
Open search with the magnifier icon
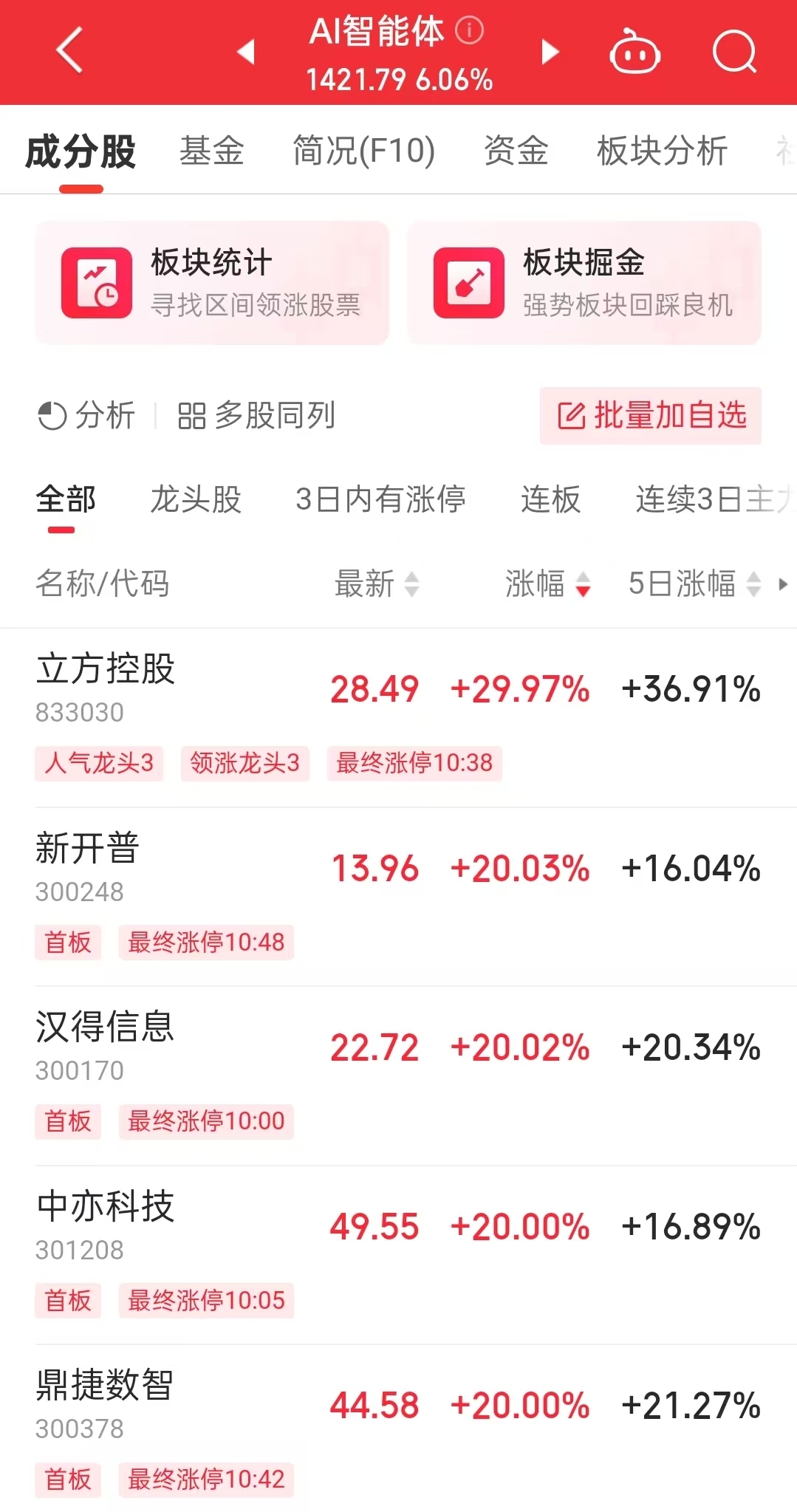coord(734,52)
